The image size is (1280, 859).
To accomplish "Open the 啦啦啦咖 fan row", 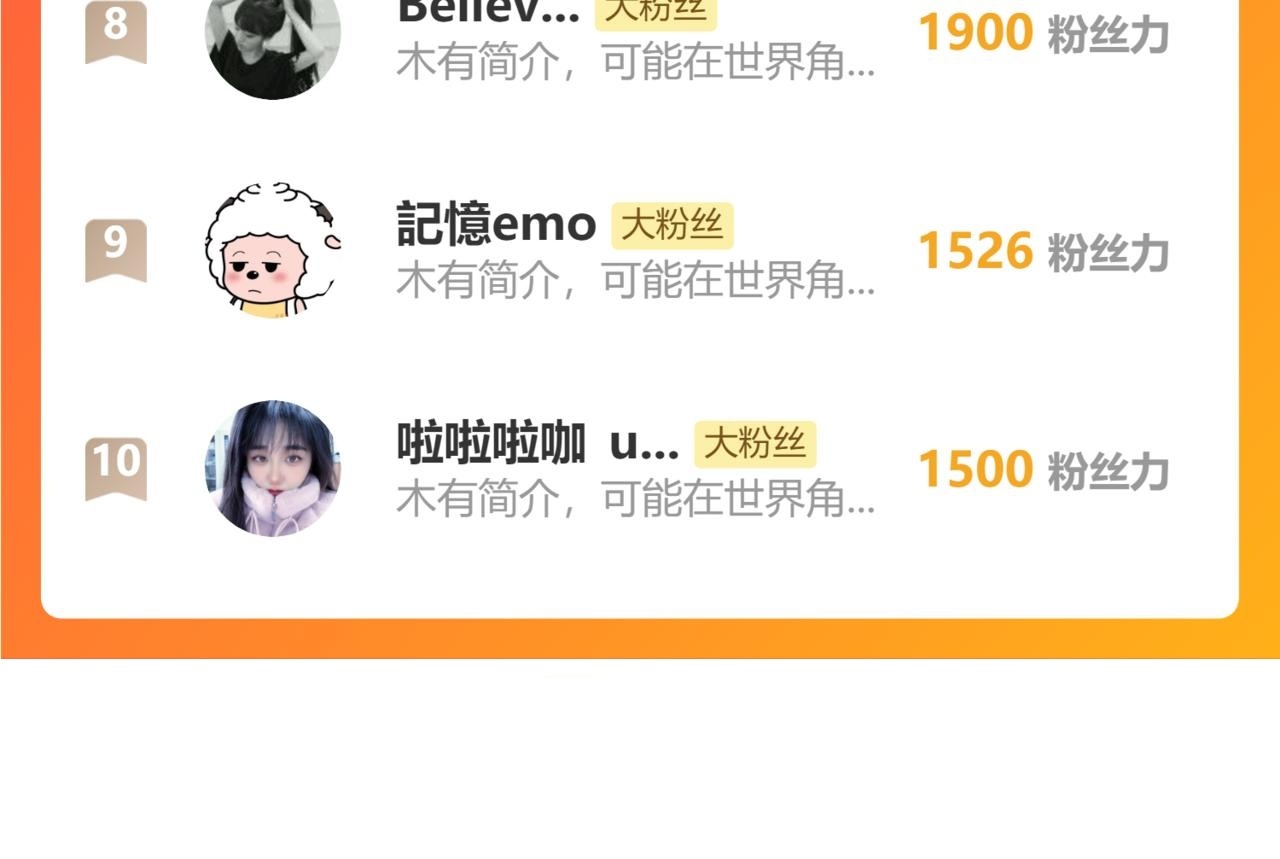I will [x=640, y=468].
